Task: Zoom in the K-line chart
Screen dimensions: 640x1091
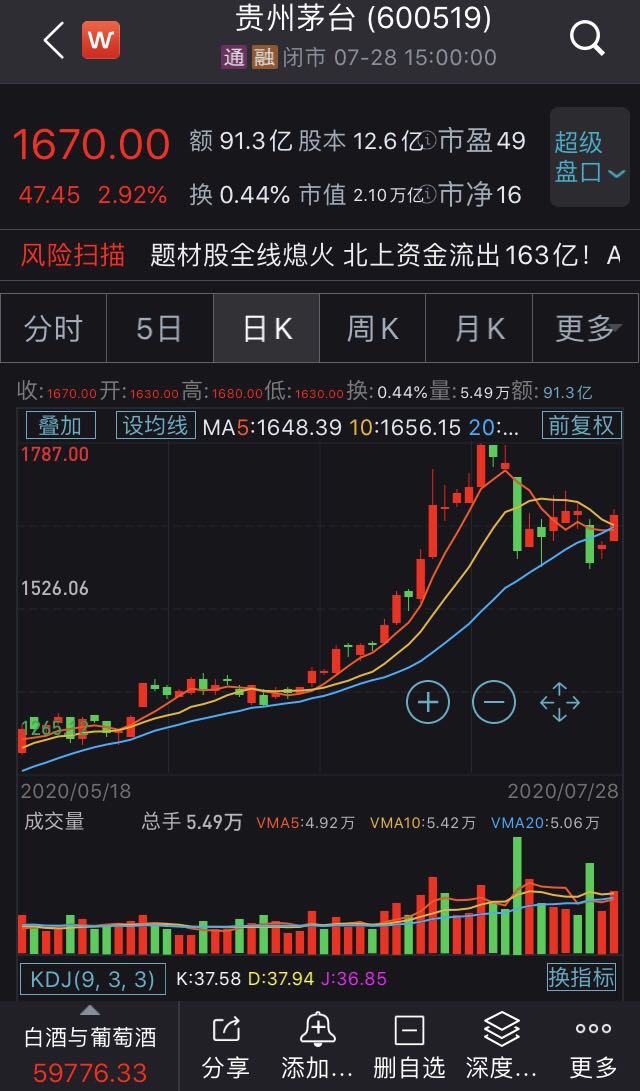Action: (428, 702)
